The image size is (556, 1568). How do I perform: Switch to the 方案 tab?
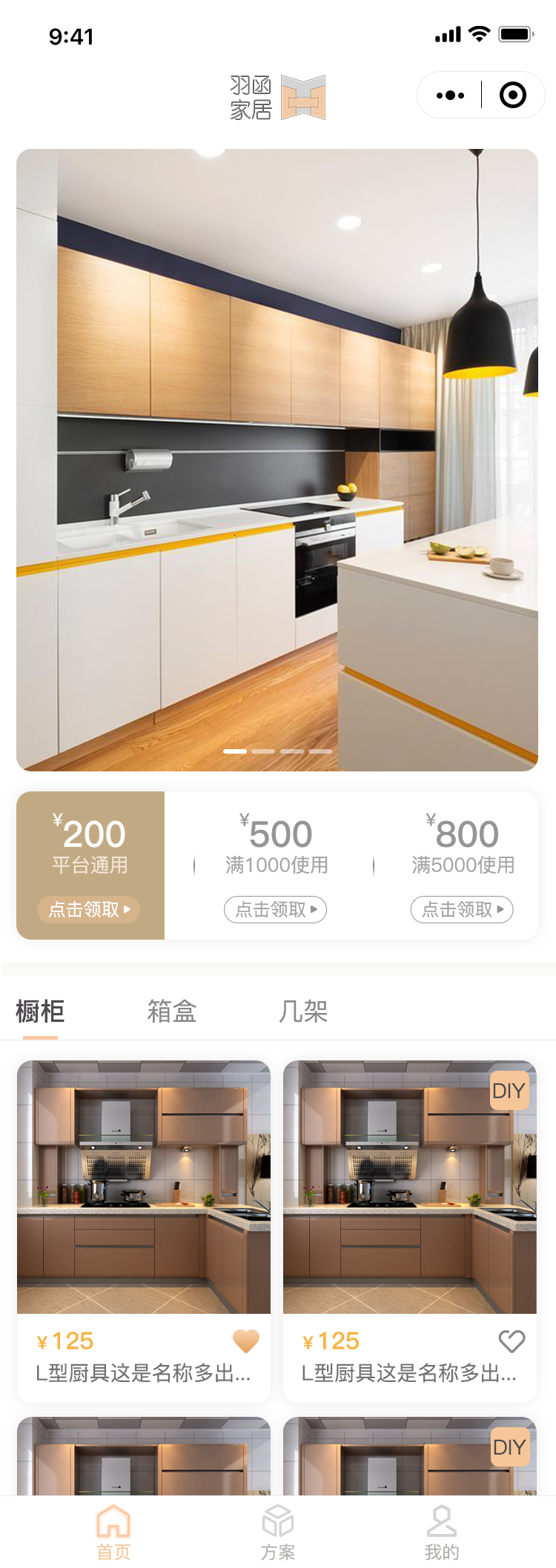pos(278,1532)
